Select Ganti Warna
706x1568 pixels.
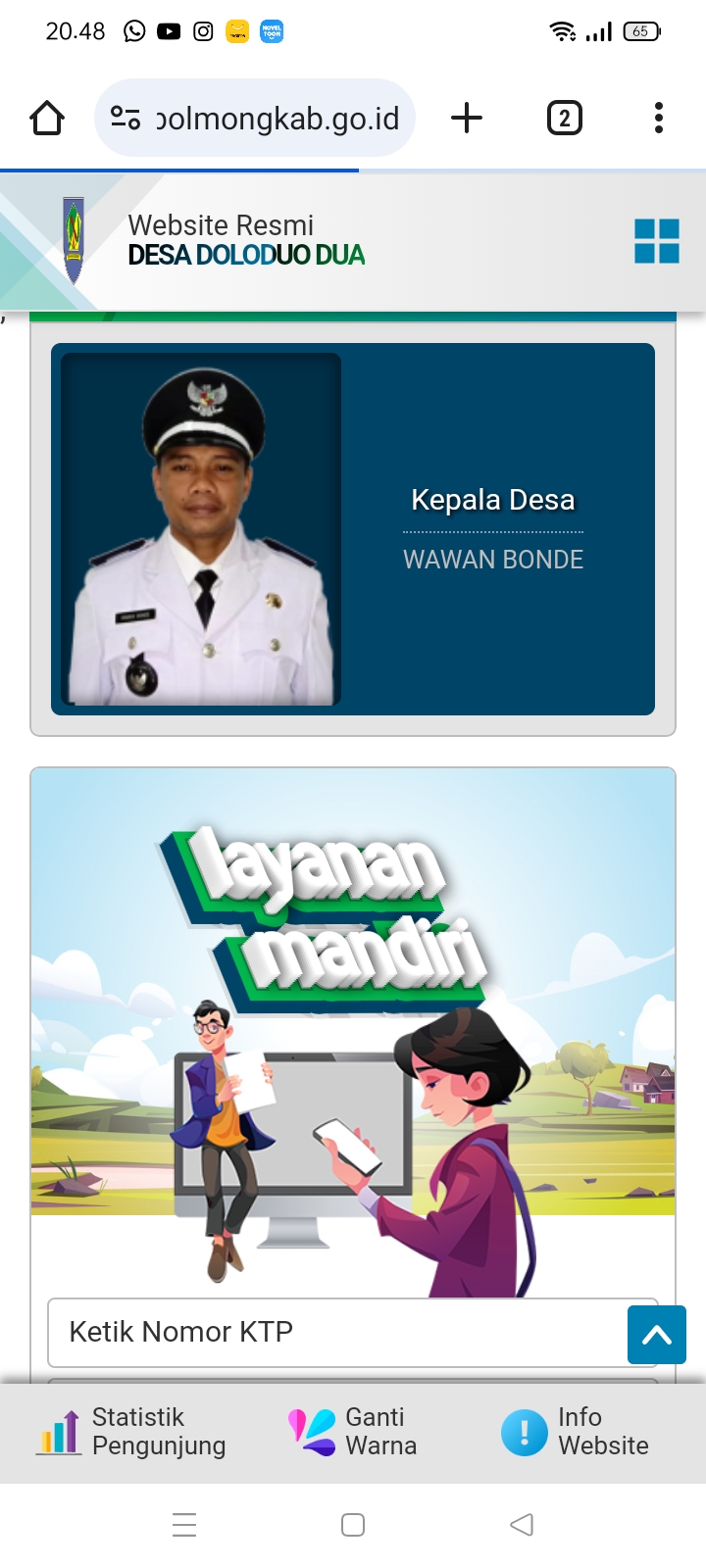point(353,1432)
